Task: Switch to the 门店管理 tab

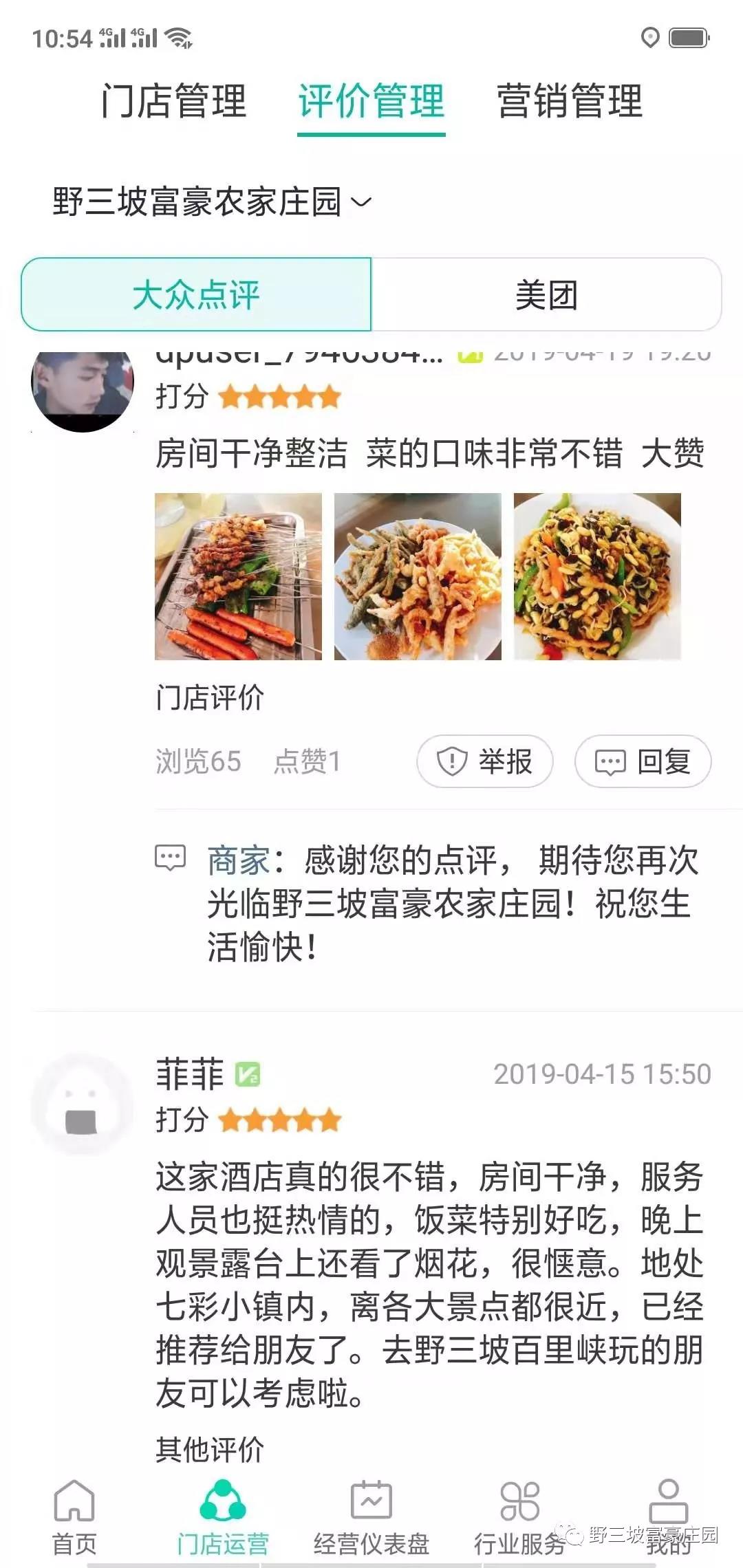Action: [173, 101]
